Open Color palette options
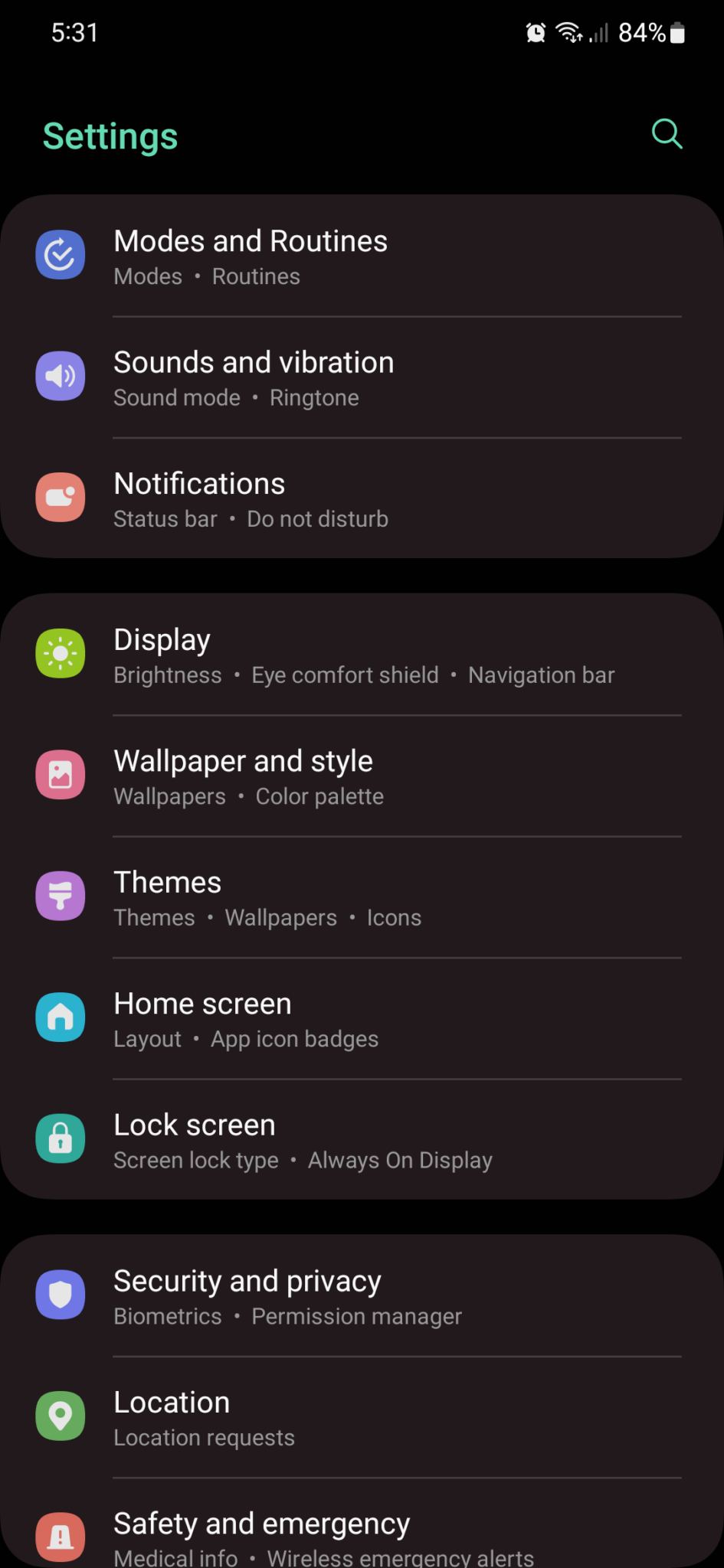 coord(319,796)
